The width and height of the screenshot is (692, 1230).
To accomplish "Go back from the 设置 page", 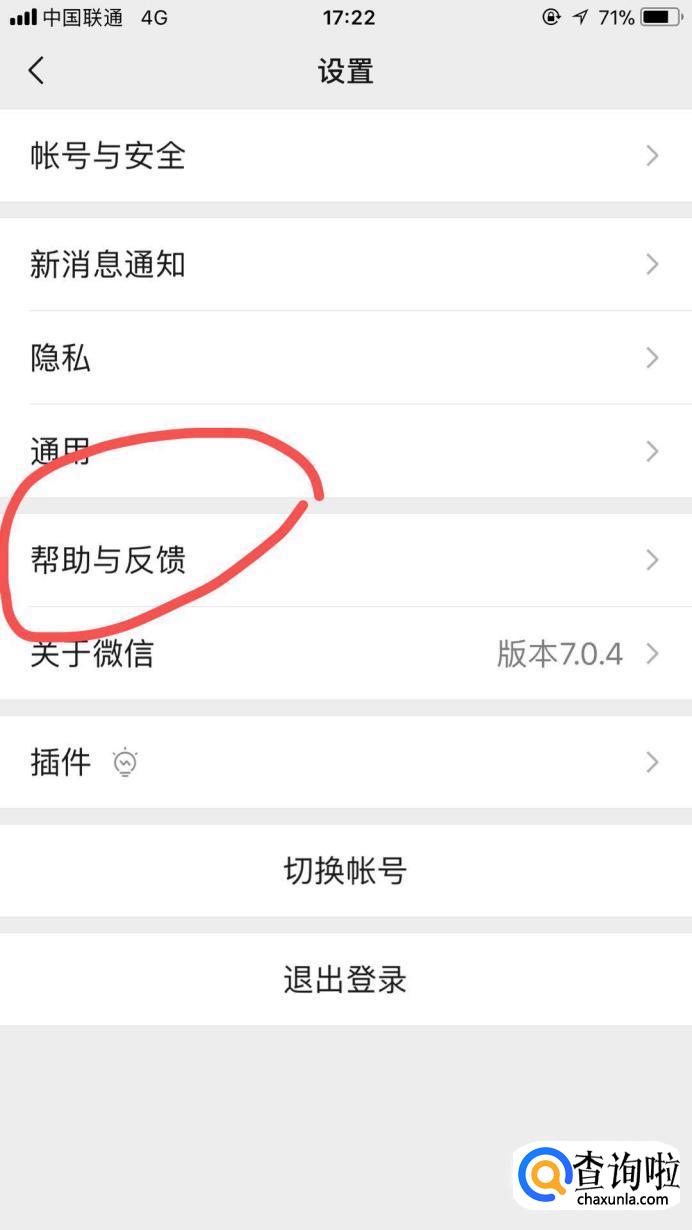I will click(37, 71).
